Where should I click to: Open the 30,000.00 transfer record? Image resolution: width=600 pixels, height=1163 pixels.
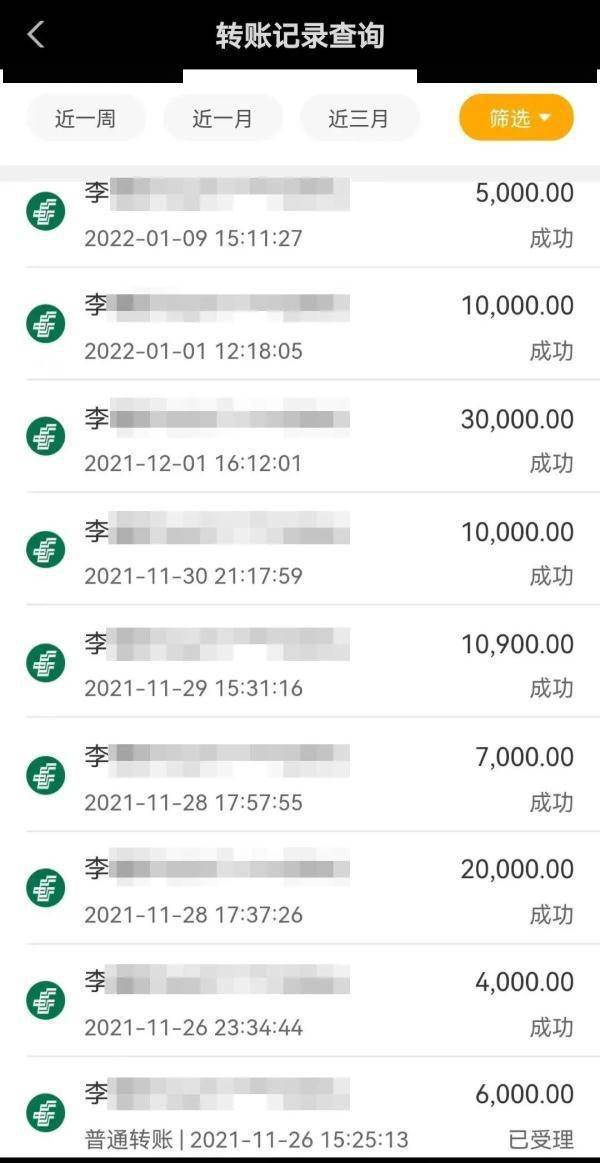(x=300, y=439)
